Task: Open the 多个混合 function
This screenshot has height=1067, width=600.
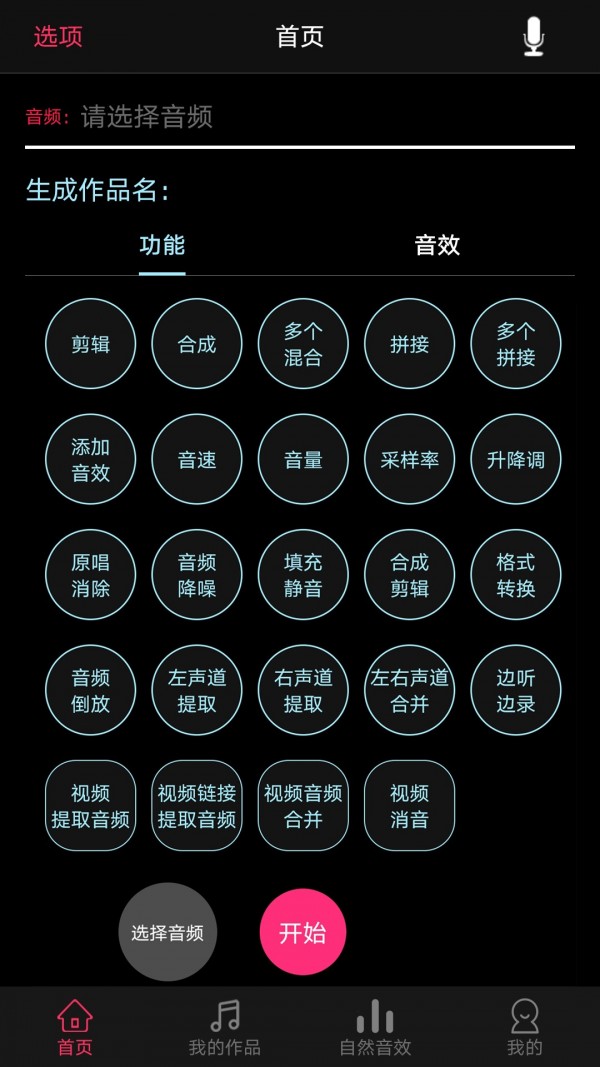Action: coord(303,344)
